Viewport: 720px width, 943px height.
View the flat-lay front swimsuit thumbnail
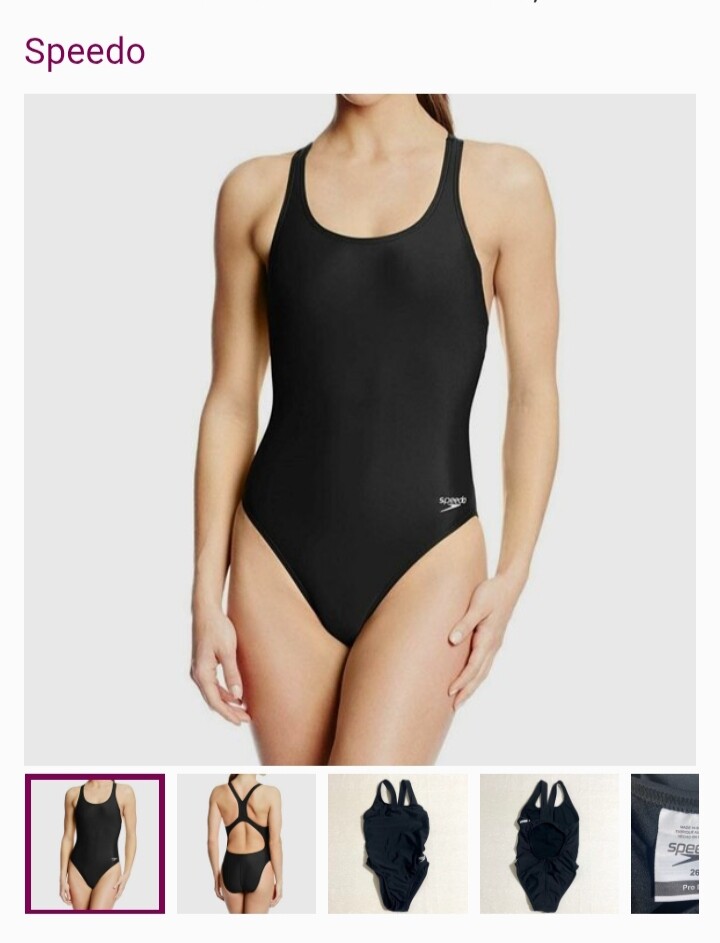397,844
